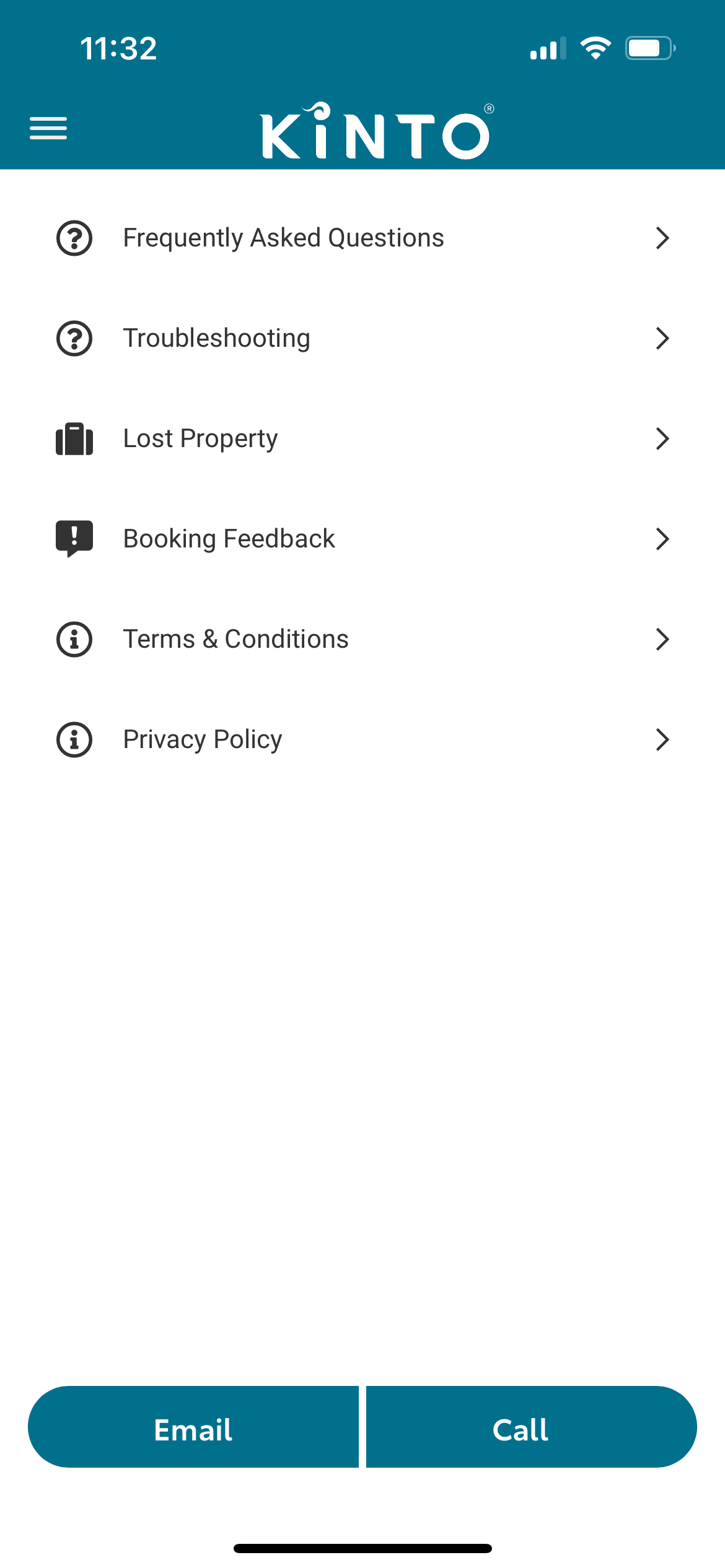Open the Lost Property page
Screen dimensions: 725x1568
coord(201,438)
